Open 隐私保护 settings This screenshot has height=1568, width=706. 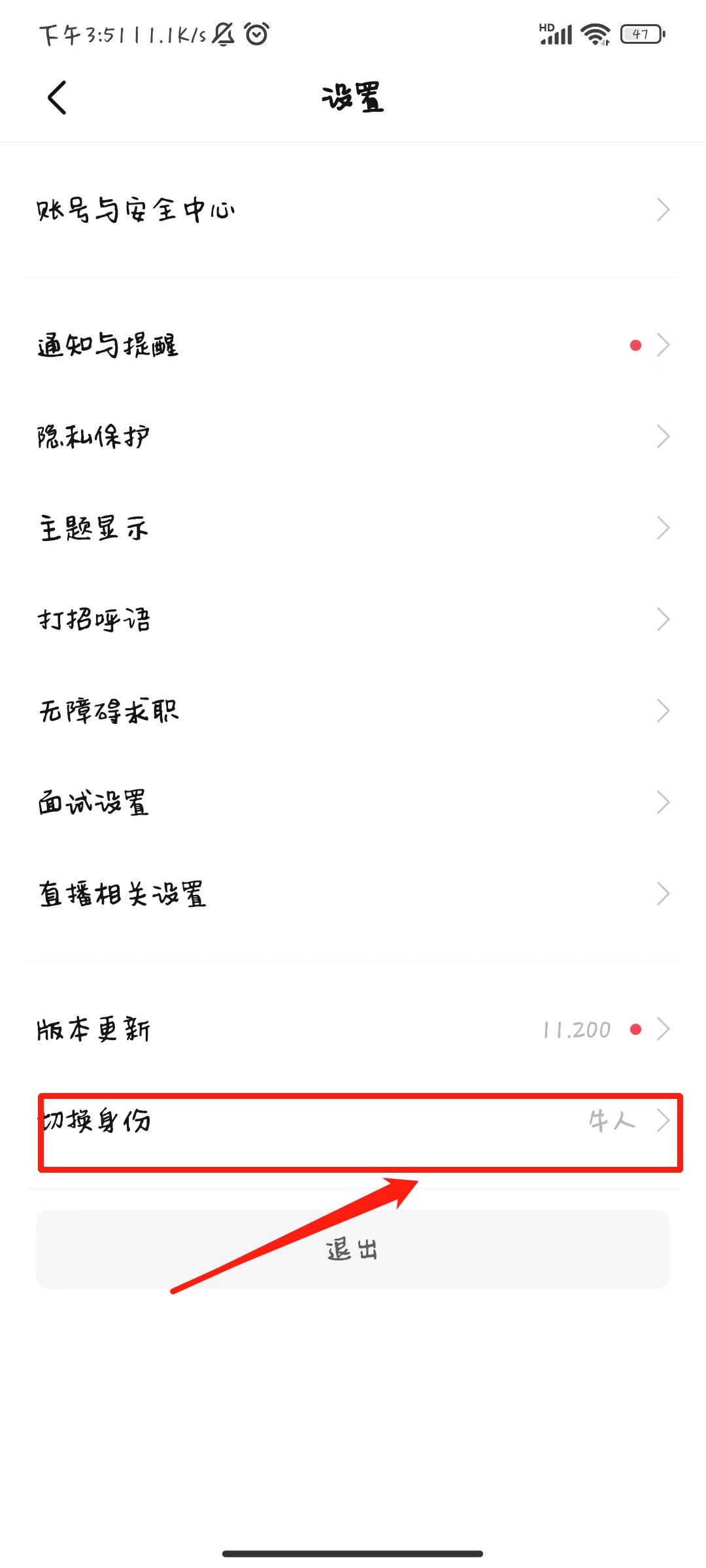pyautogui.click(x=353, y=436)
